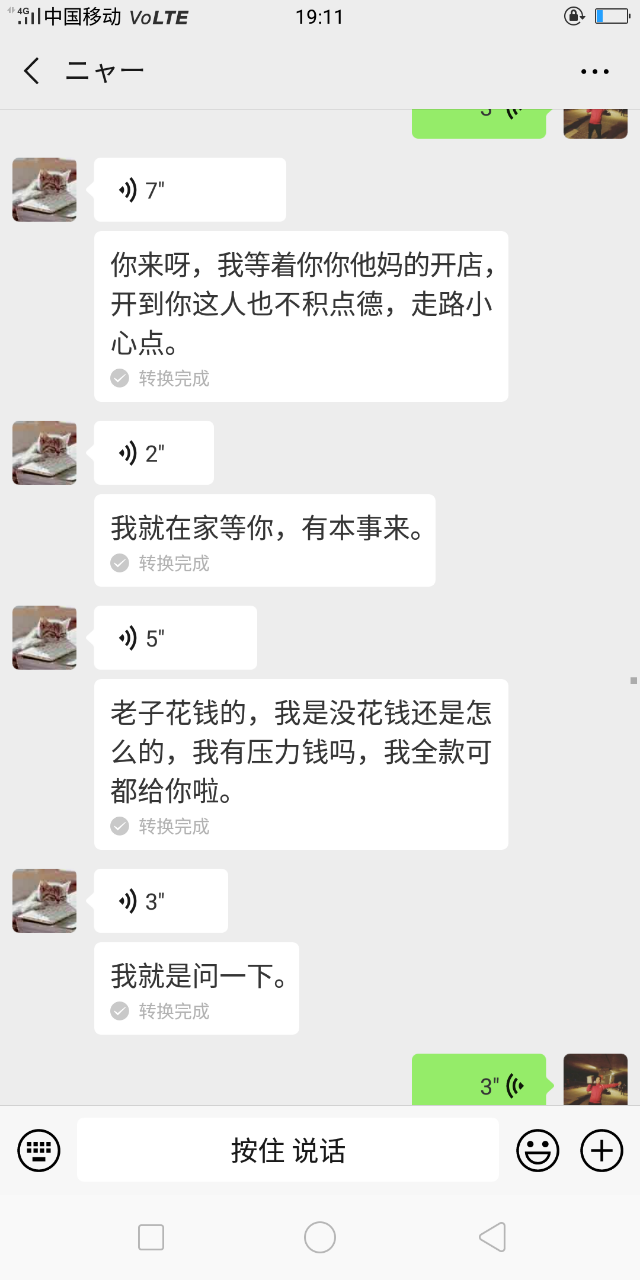Viewport: 640px width, 1280px height.
Task: Open the chat overflow menu
Action: (x=595, y=71)
